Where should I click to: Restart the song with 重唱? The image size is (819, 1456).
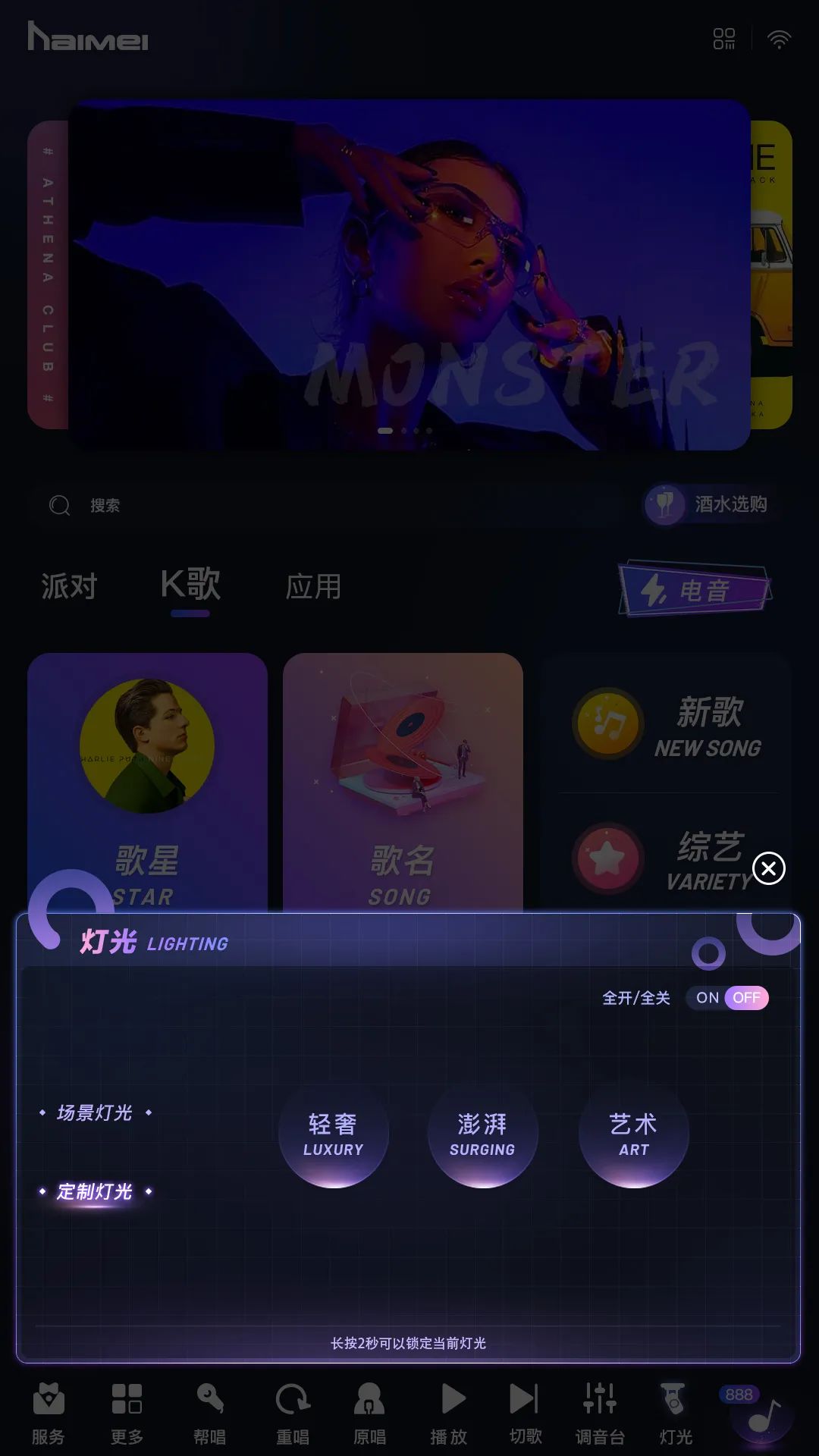[x=292, y=1413]
